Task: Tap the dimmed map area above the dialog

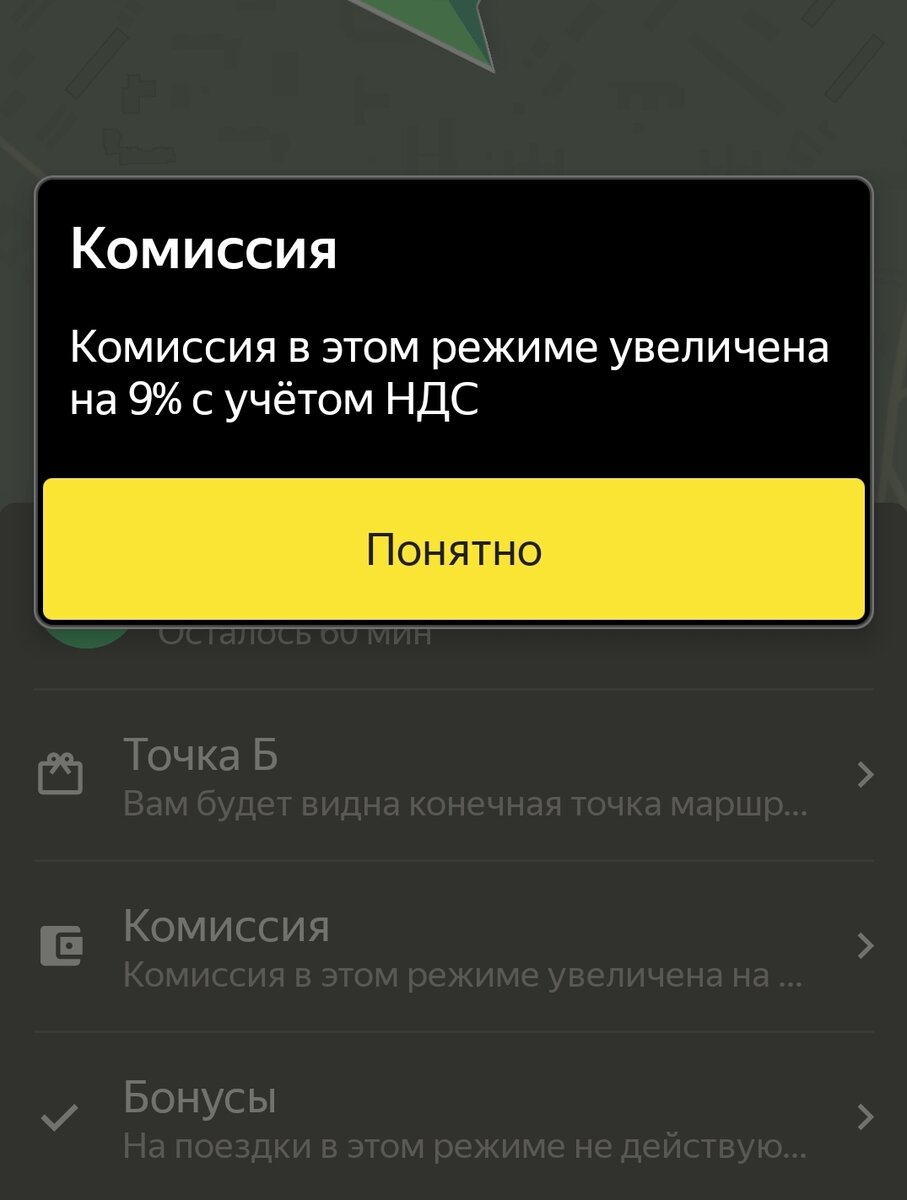Action: [453, 90]
